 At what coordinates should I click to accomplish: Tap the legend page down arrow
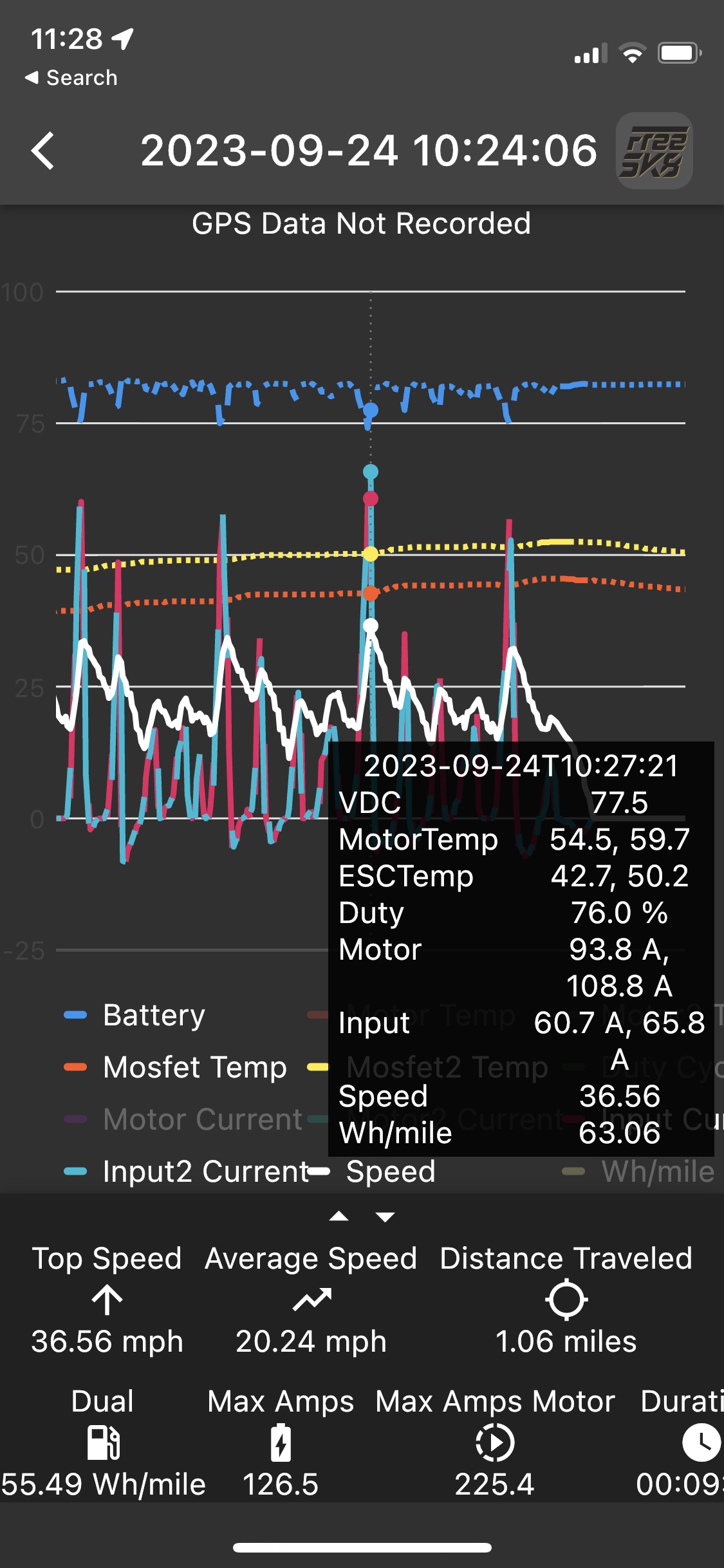coord(385,1217)
